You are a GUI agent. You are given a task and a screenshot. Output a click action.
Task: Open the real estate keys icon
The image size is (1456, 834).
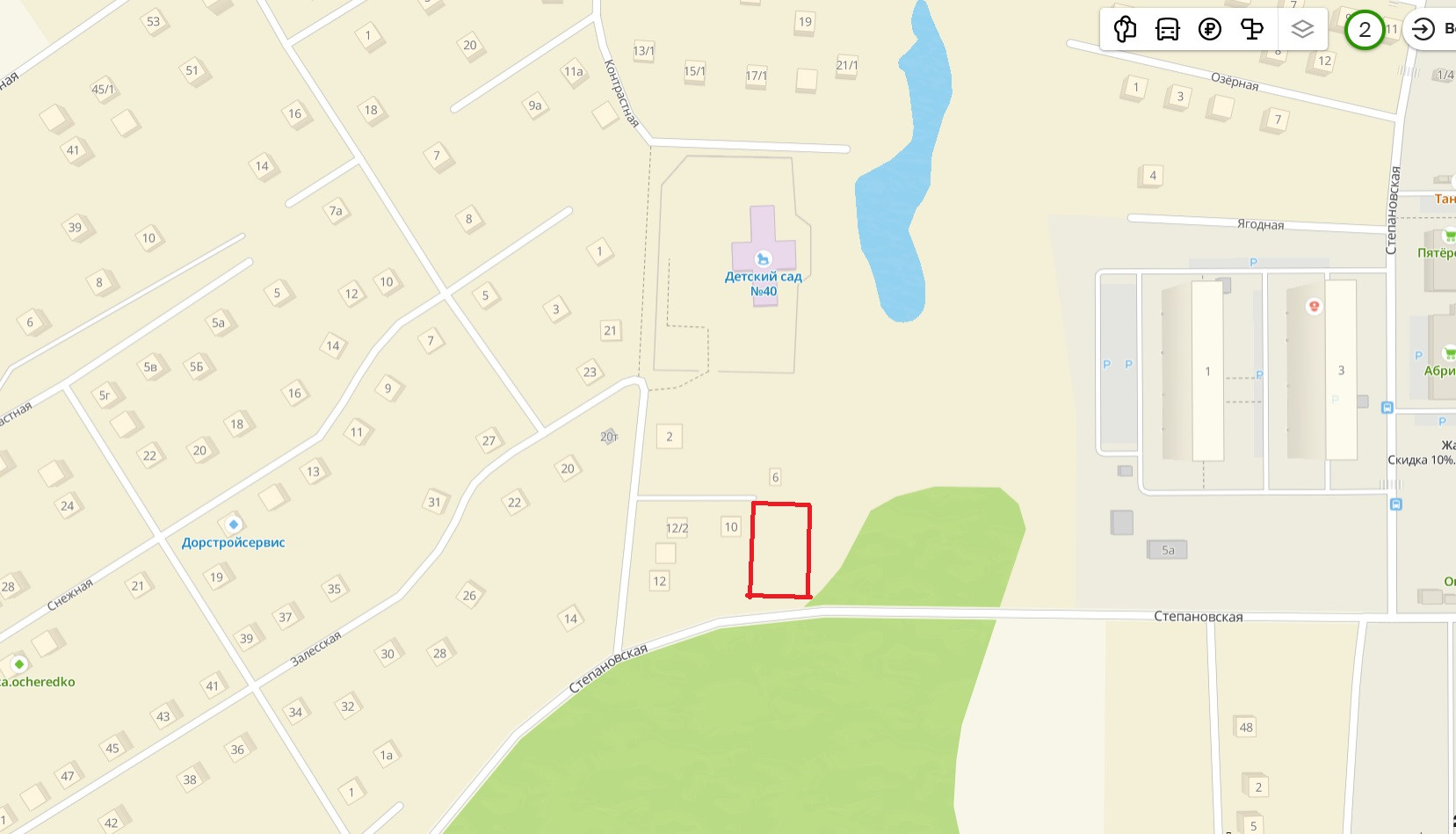tap(1125, 30)
